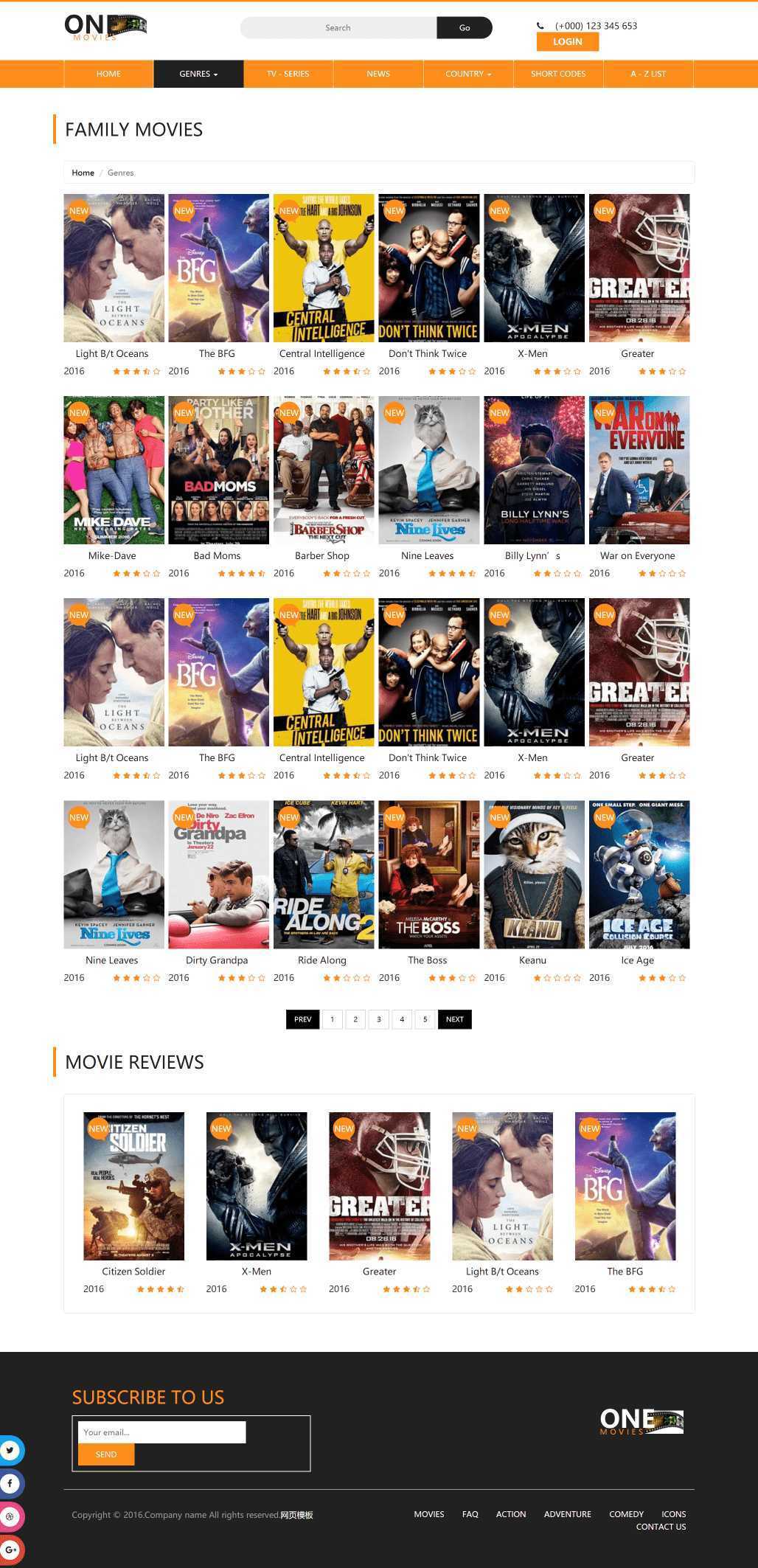Tap Home in the breadcrumb
This screenshot has width=758, height=1568.
point(83,173)
